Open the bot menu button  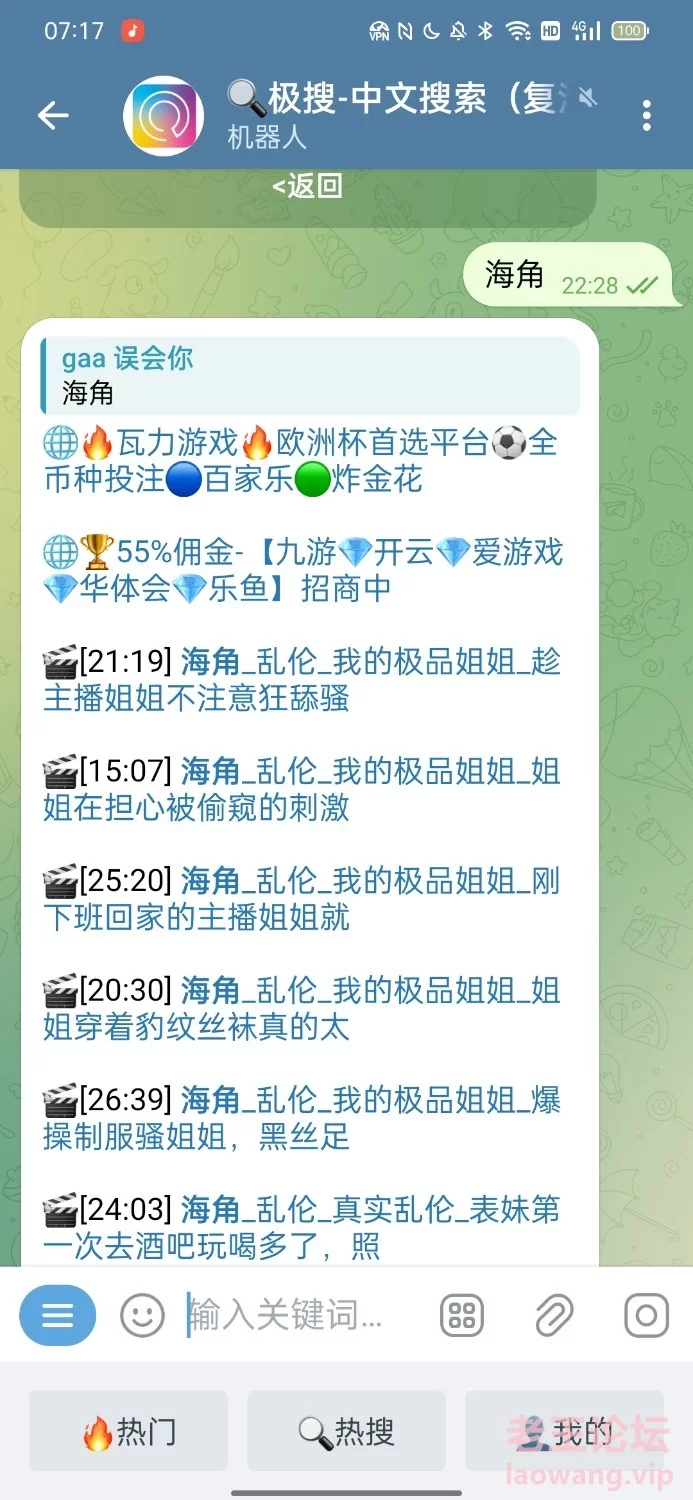tap(58, 1315)
